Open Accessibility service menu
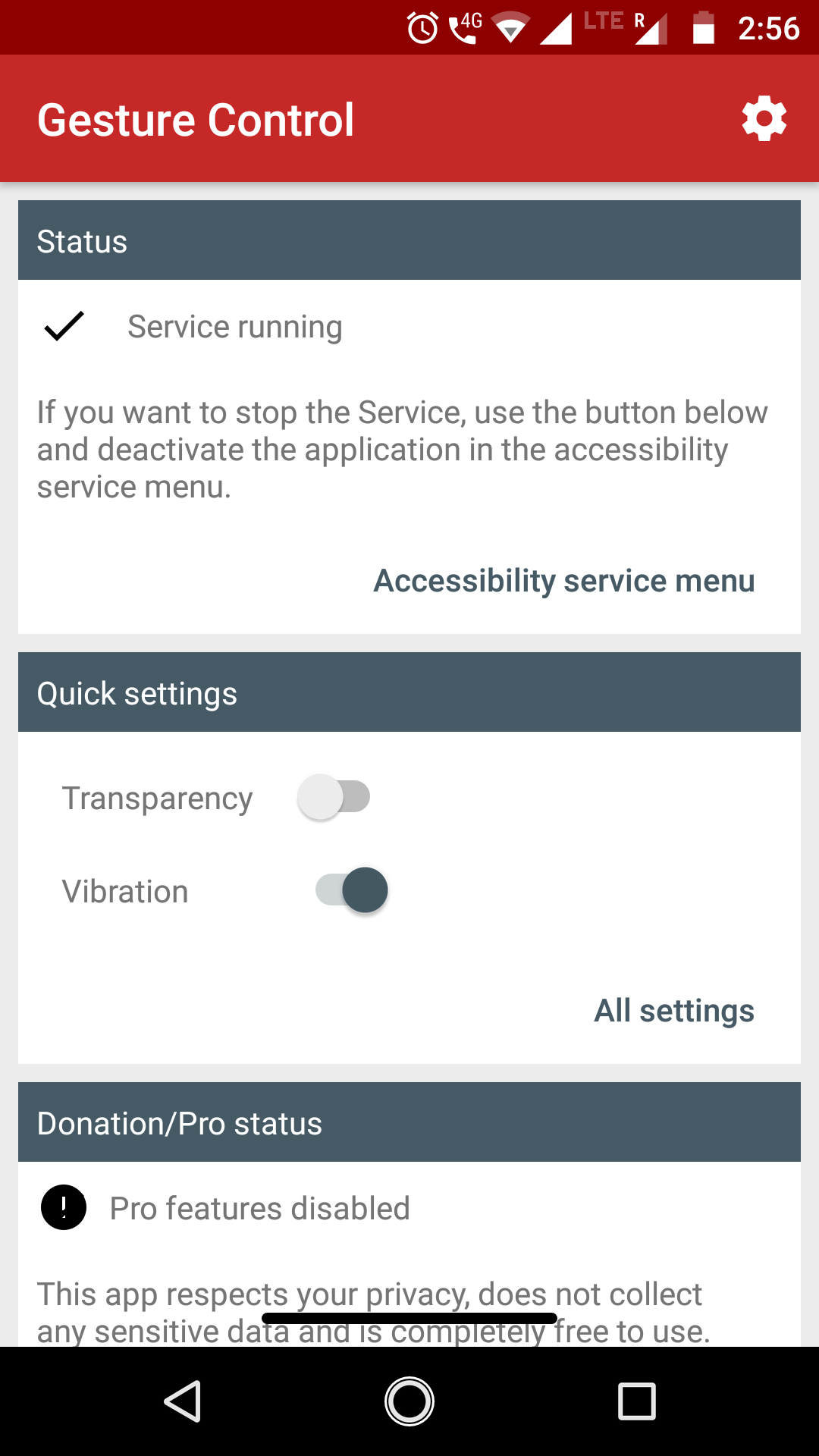 coord(564,581)
